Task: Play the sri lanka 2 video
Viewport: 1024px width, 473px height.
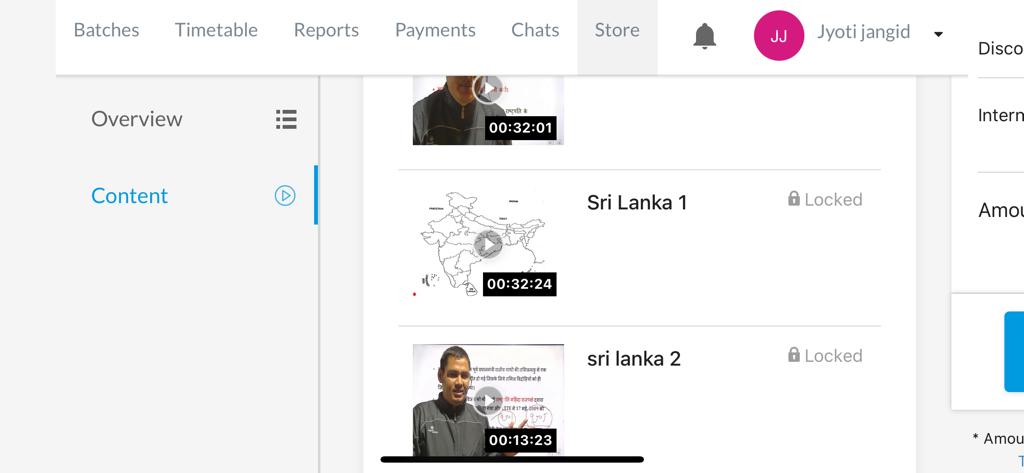Action: 487,400
